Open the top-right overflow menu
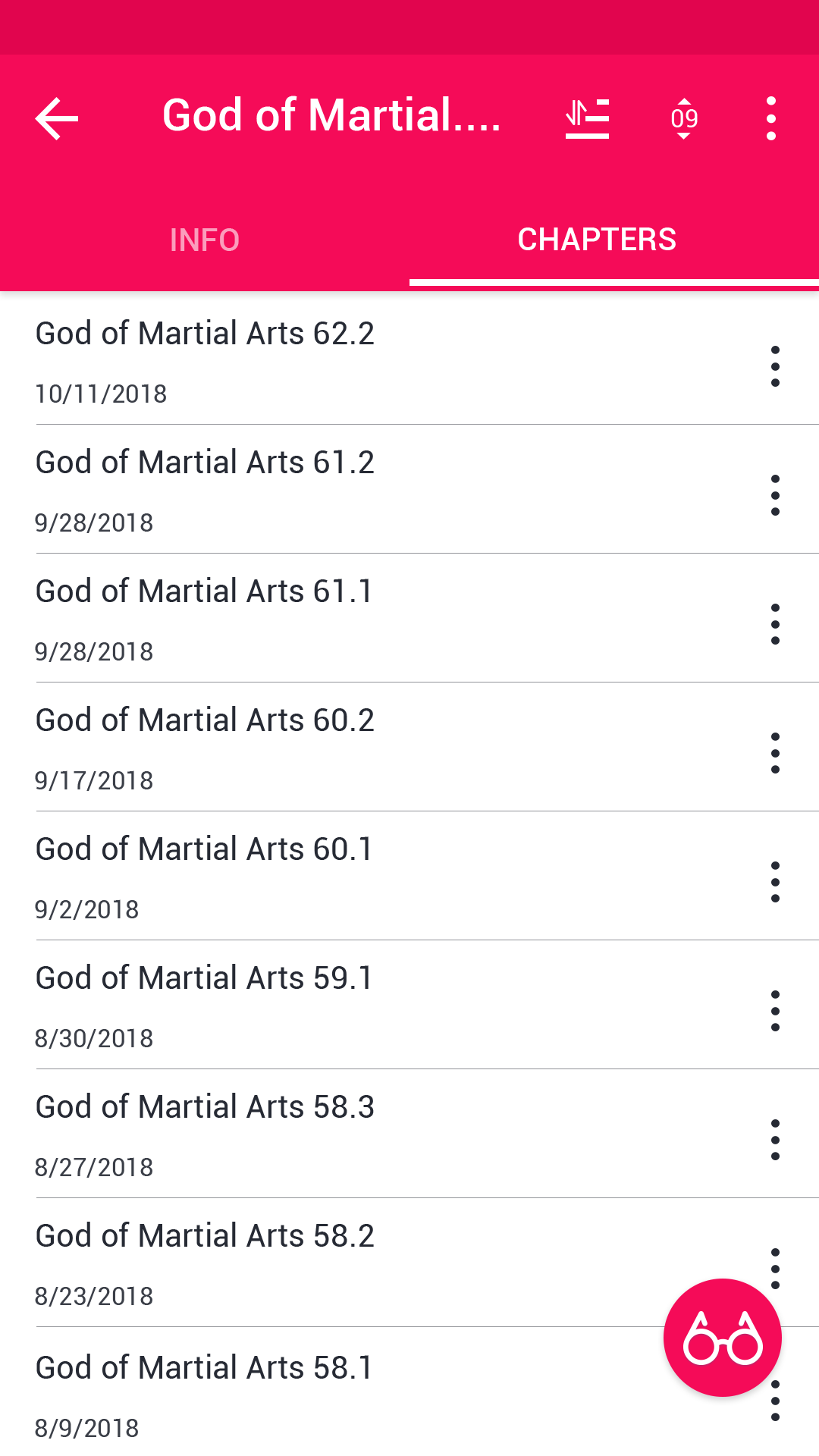The image size is (819, 1456). click(x=771, y=118)
